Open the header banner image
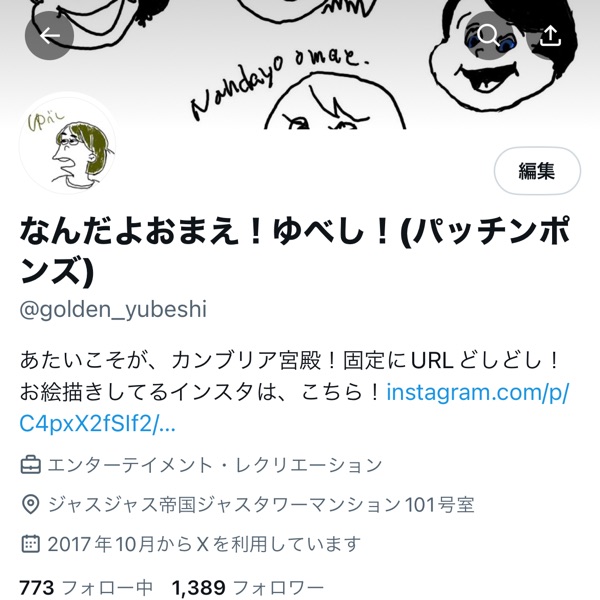Viewport: 600px width, 600px height. pyautogui.click(x=300, y=80)
